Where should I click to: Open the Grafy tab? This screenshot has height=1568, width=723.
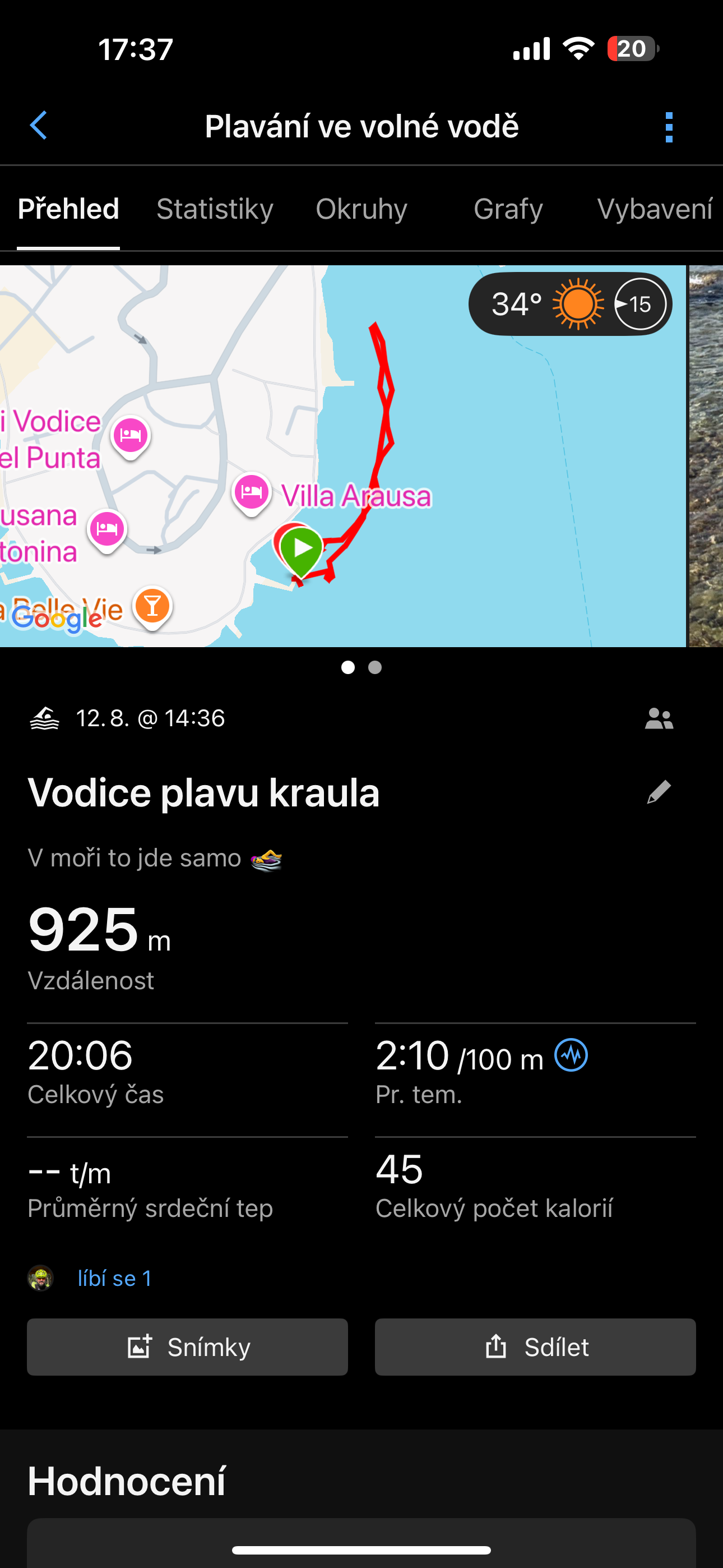[x=508, y=209]
